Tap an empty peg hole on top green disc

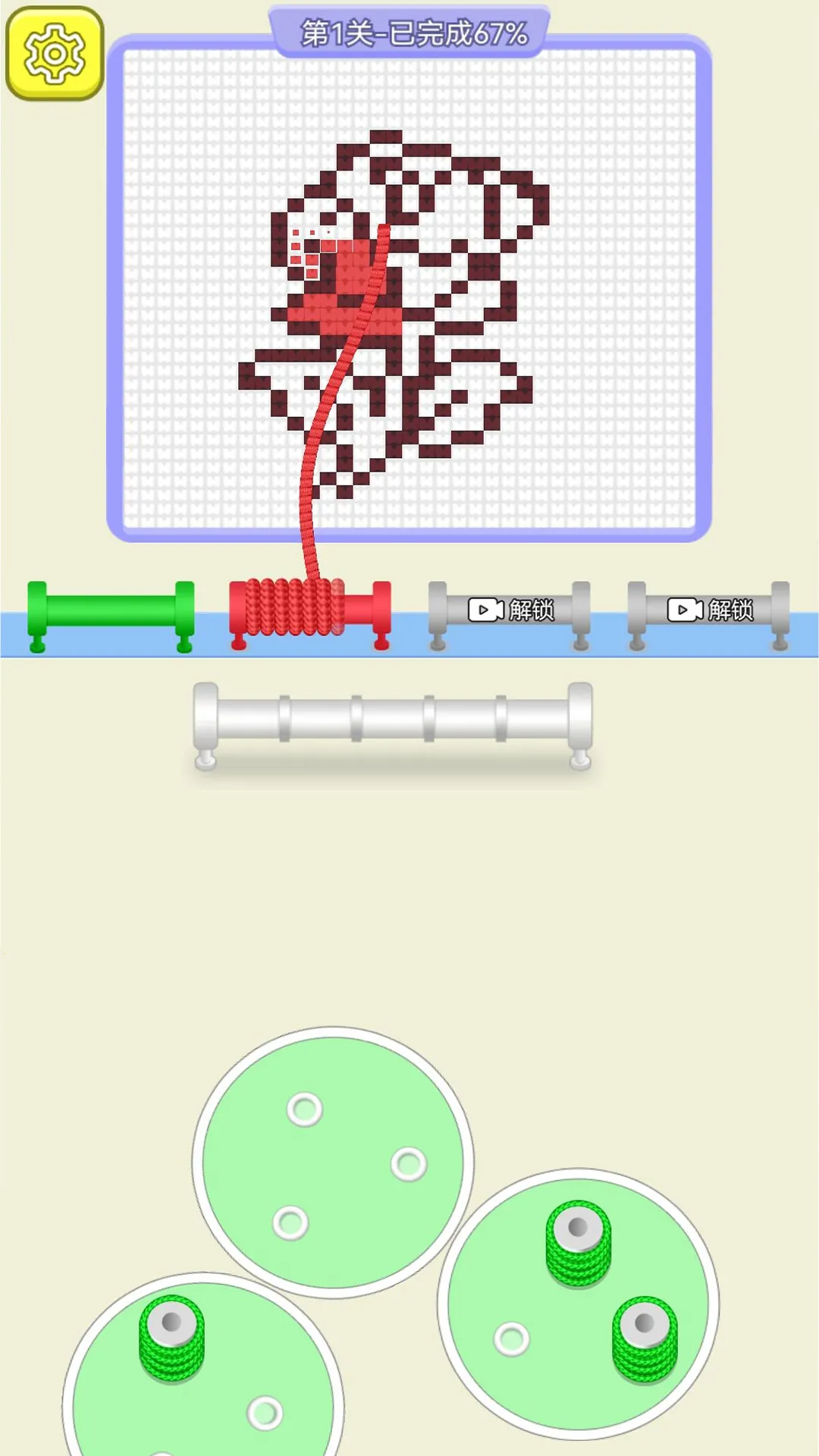coord(303,1109)
